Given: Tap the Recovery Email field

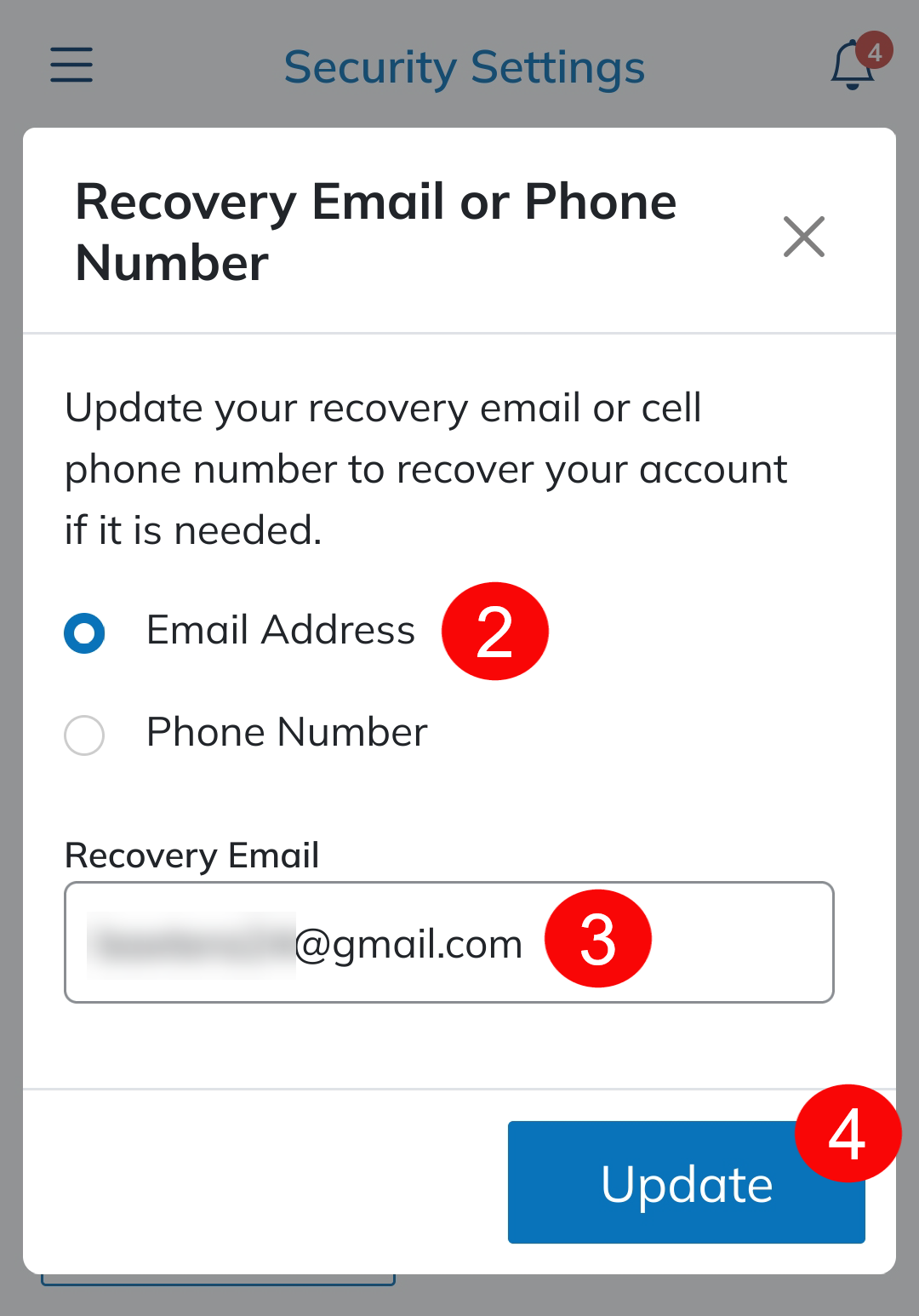Looking at the screenshot, I should (x=448, y=942).
